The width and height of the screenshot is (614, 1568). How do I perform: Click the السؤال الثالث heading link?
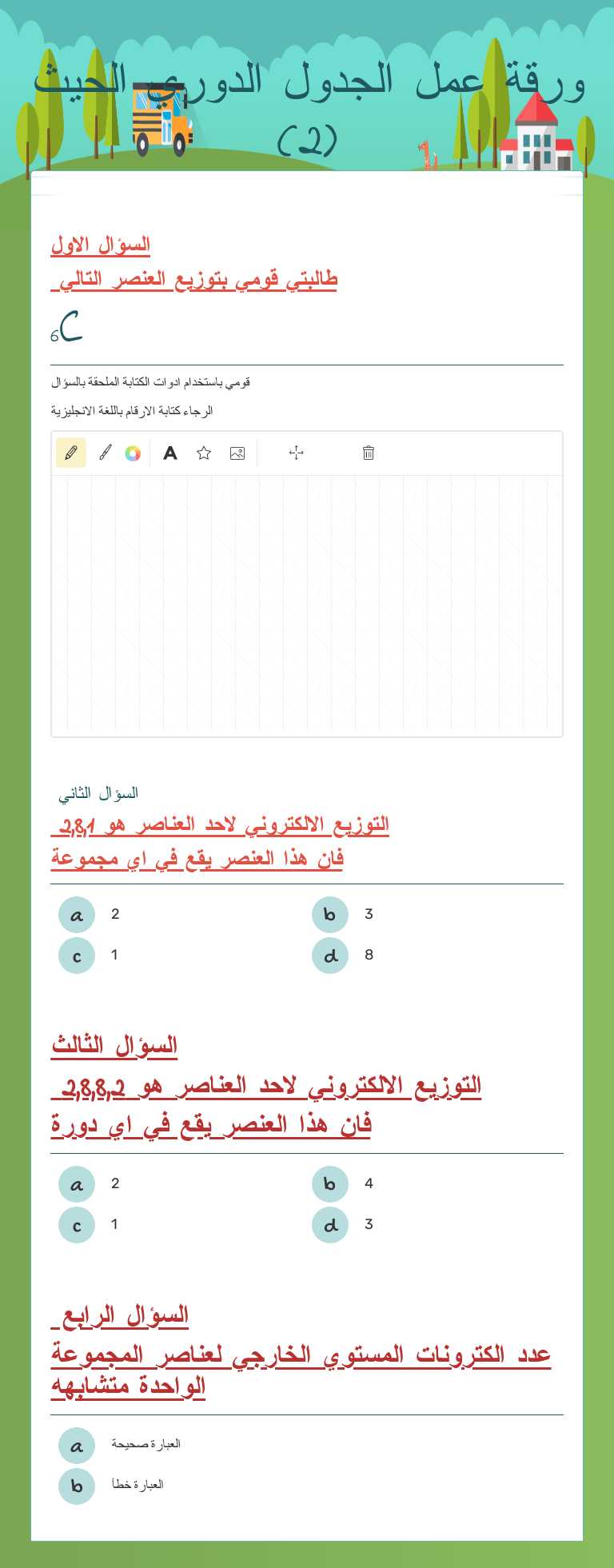pyautogui.click(x=116, y=1043)
